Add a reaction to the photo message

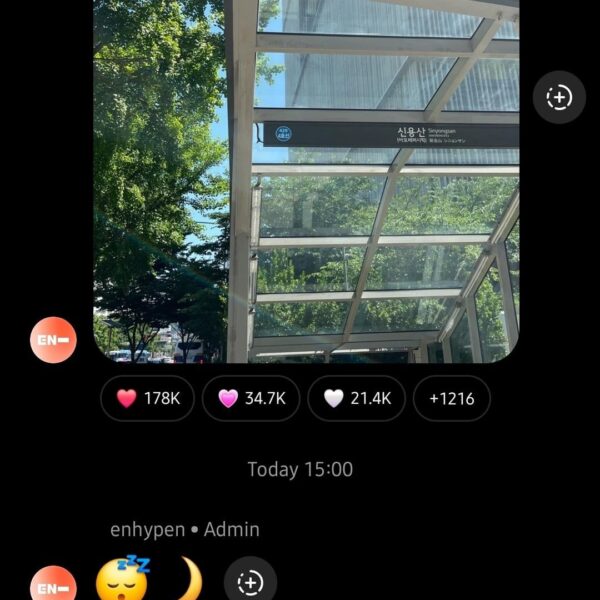click(559, 98)
